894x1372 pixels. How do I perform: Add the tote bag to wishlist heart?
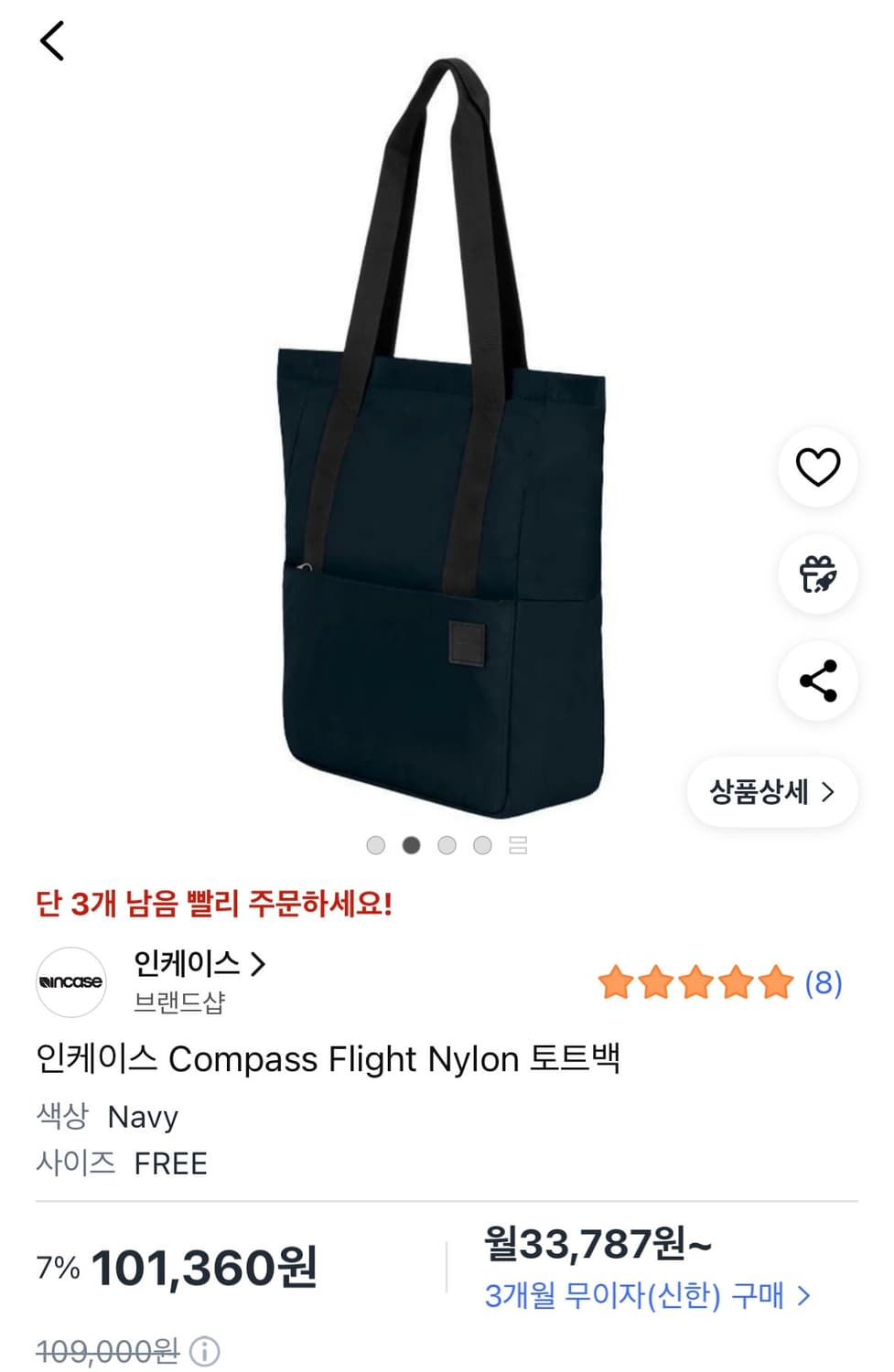tap(817, 466)
